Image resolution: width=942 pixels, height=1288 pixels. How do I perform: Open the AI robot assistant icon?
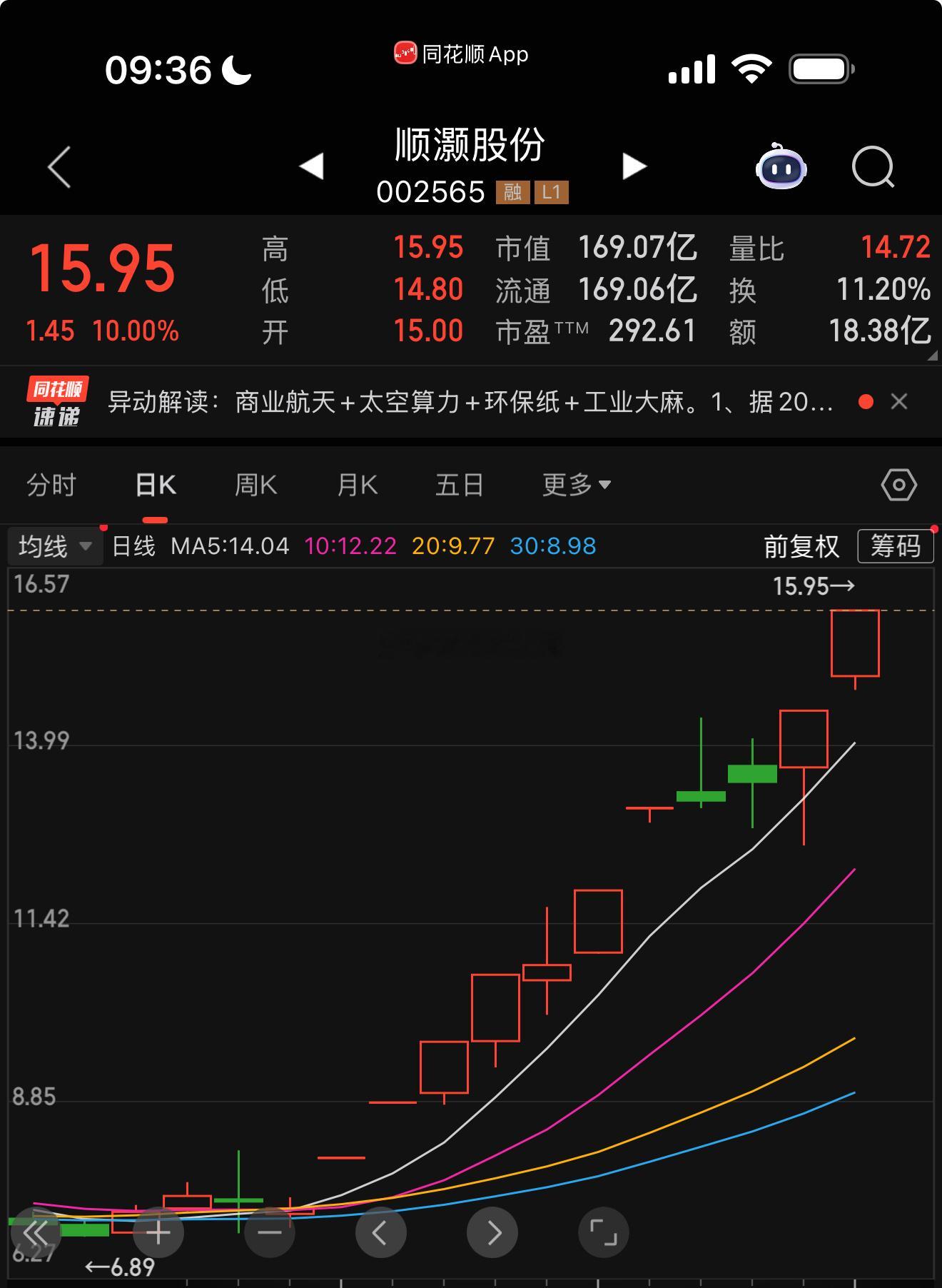click(781, 167)
